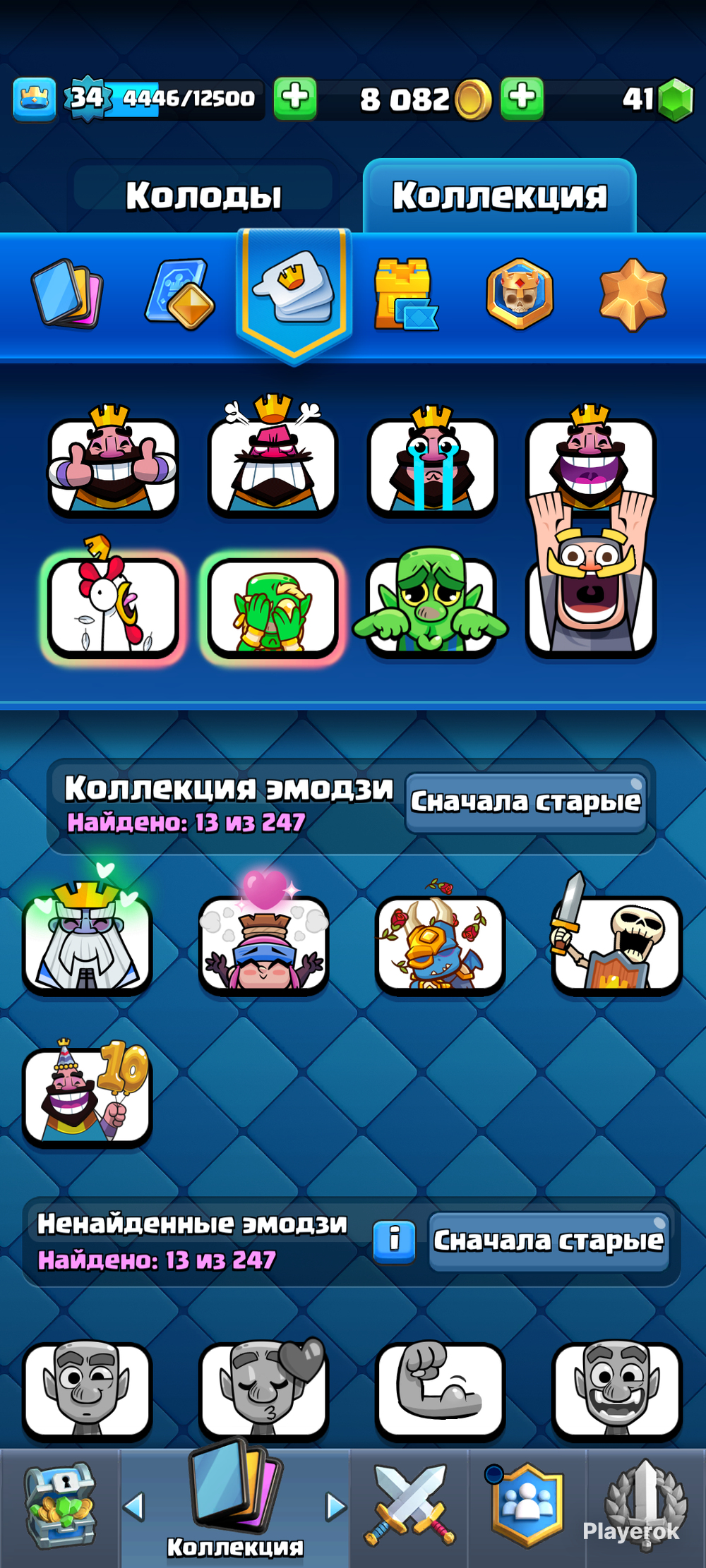Screen dimensions: 706x1568
Task: Select the chicken emote in the deck
Action: click(x=113, y=604)
